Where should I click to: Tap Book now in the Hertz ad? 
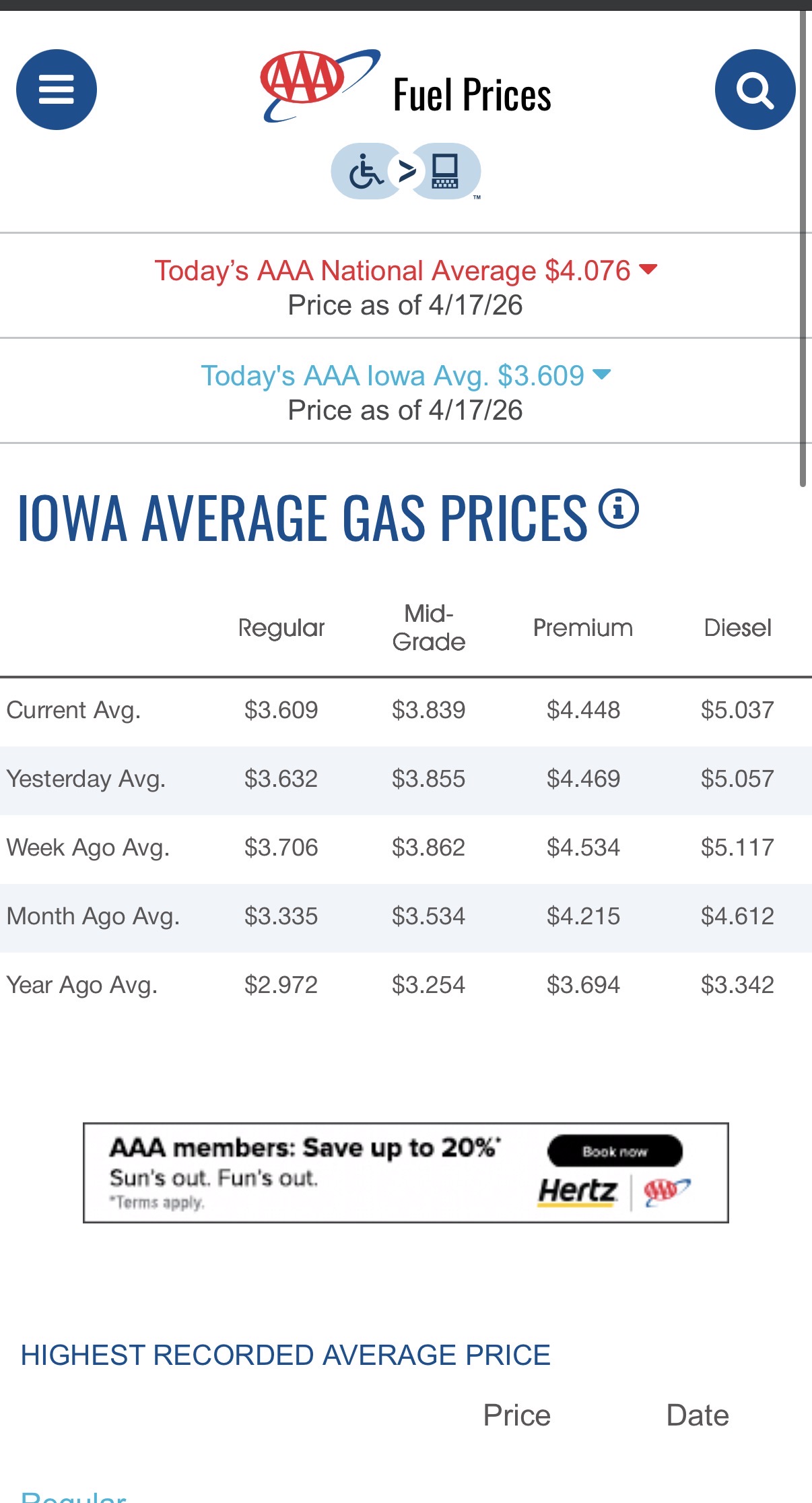[x=615, y=1151]
